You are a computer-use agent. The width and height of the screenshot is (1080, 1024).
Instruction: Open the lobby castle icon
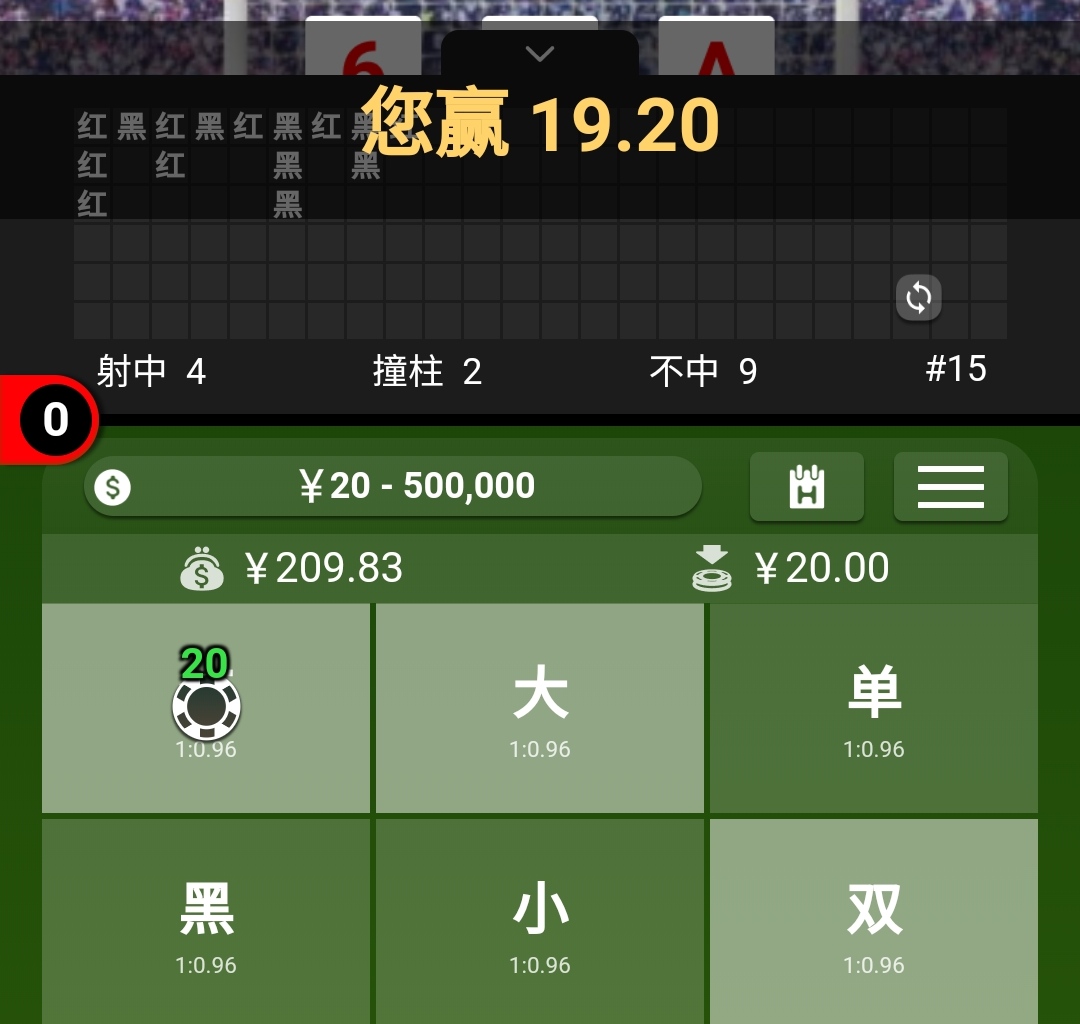point(806,487)
